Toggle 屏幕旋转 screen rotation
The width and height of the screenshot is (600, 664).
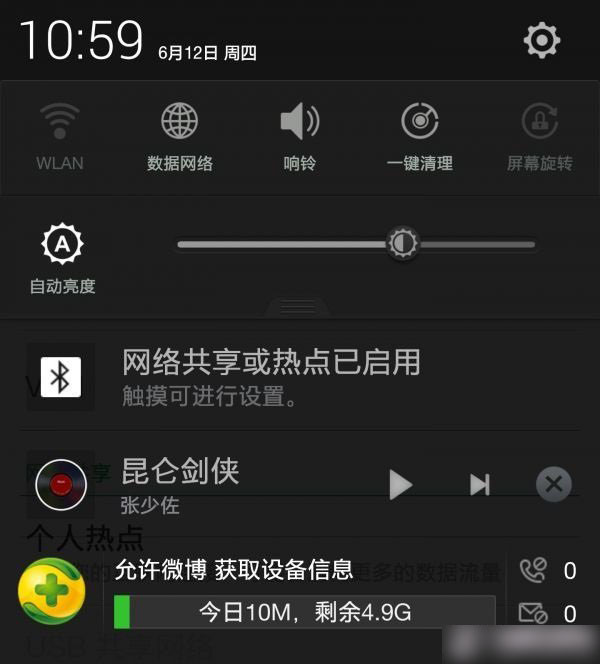[x=540, y=137]
